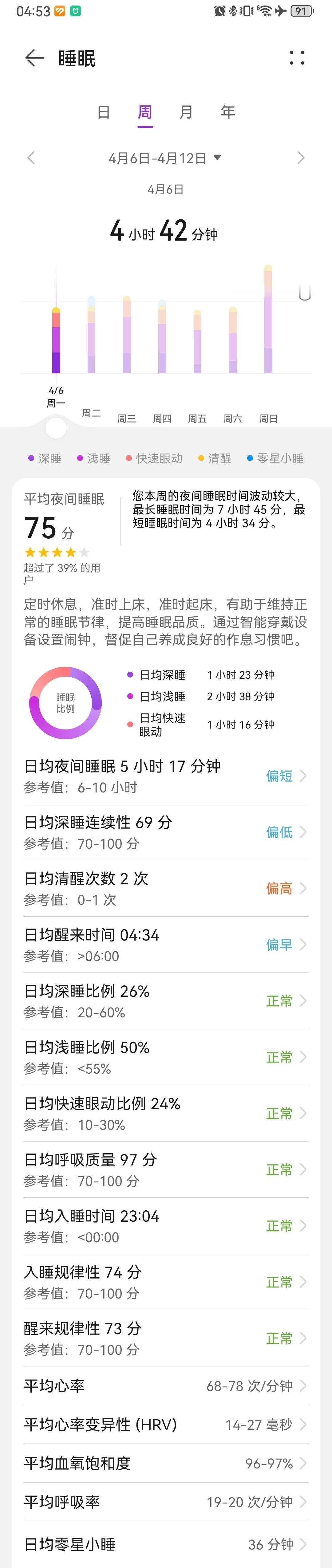Screen dimensions: 332x1568
Task: Open the 4月6日-4月12日 date picker
Action: pyautogui.click(x=164, y=158)
